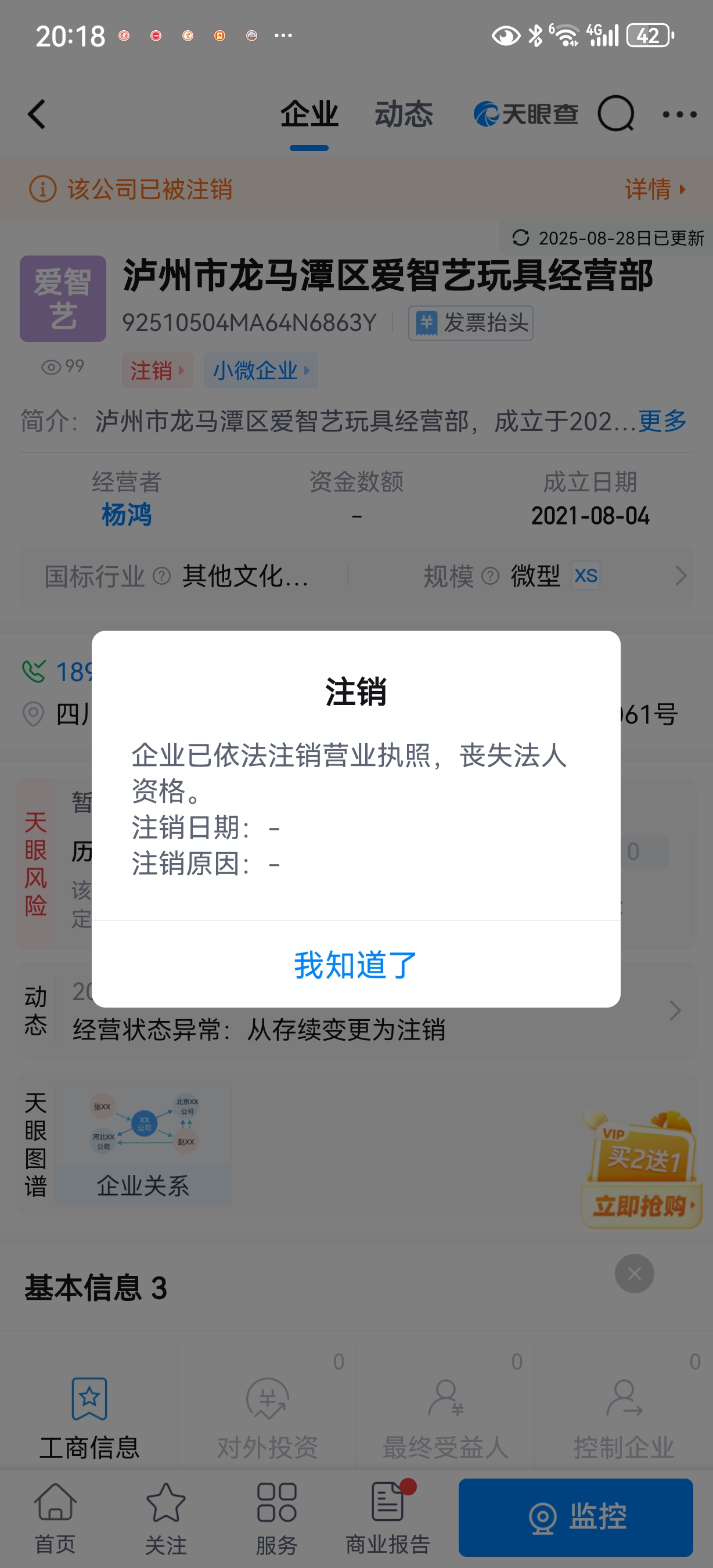This screenshot has height=1568, width=713.
Task: Expand the intro with 更多
Action: tap(662, 420)
